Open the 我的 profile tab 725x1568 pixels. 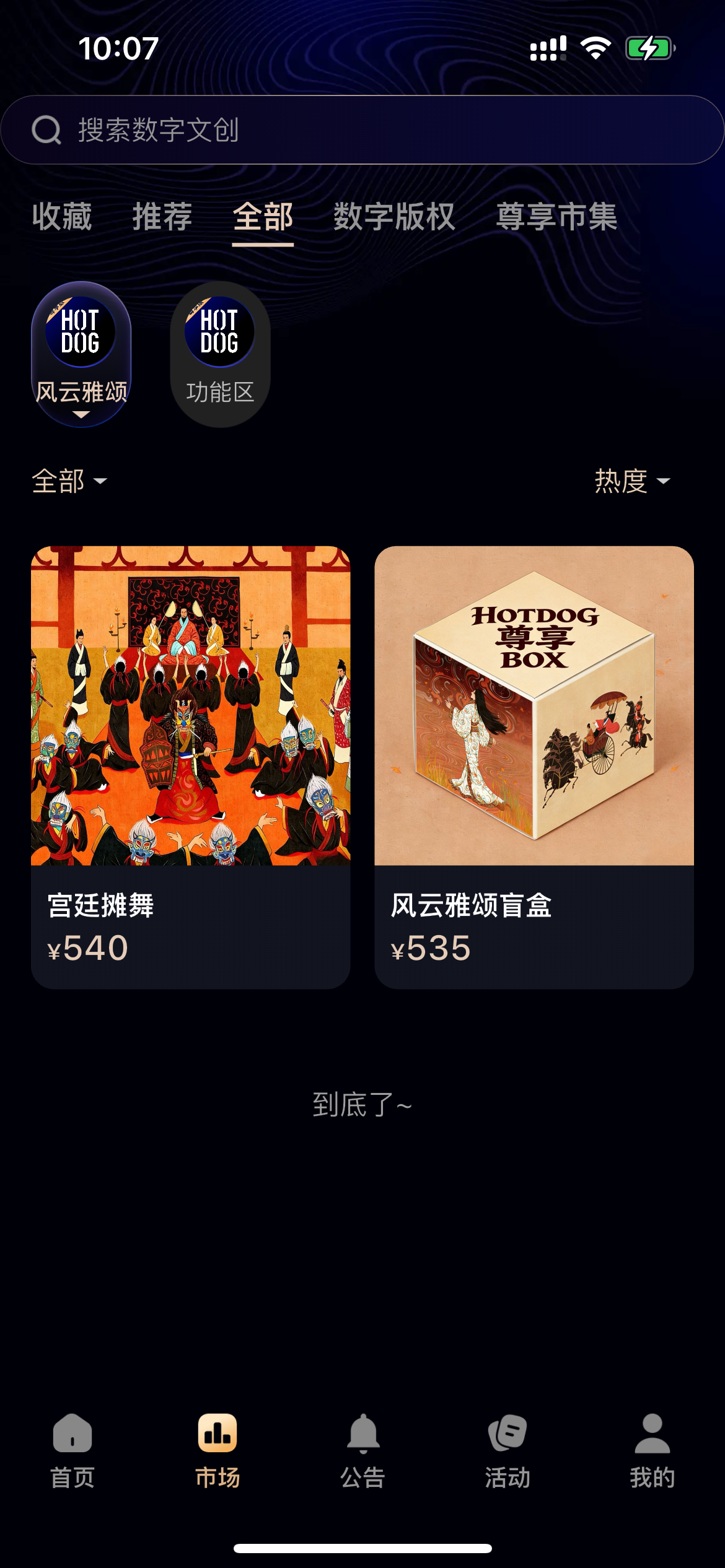pos(652,1450)
